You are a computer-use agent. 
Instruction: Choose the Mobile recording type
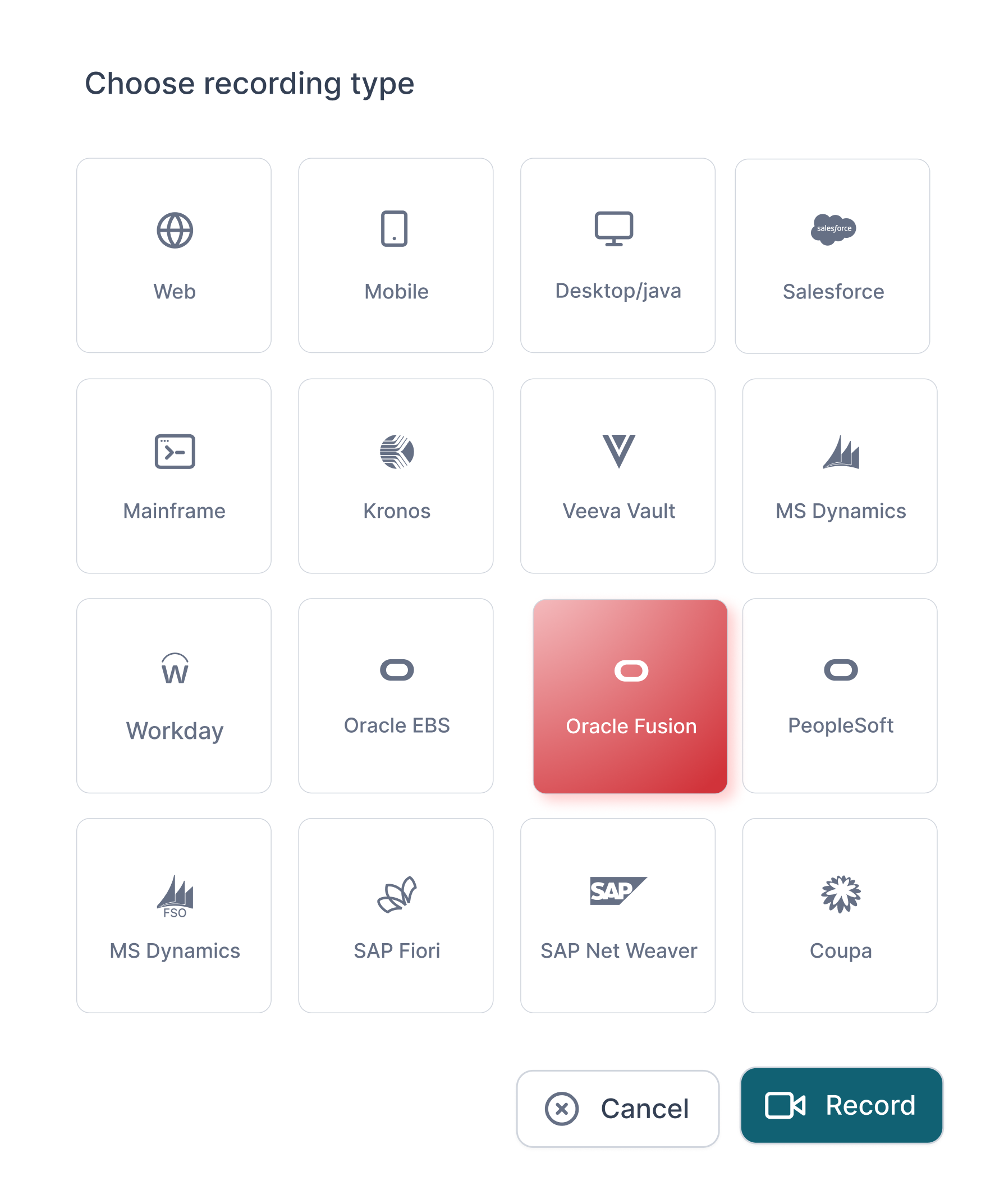coord(396,256)
